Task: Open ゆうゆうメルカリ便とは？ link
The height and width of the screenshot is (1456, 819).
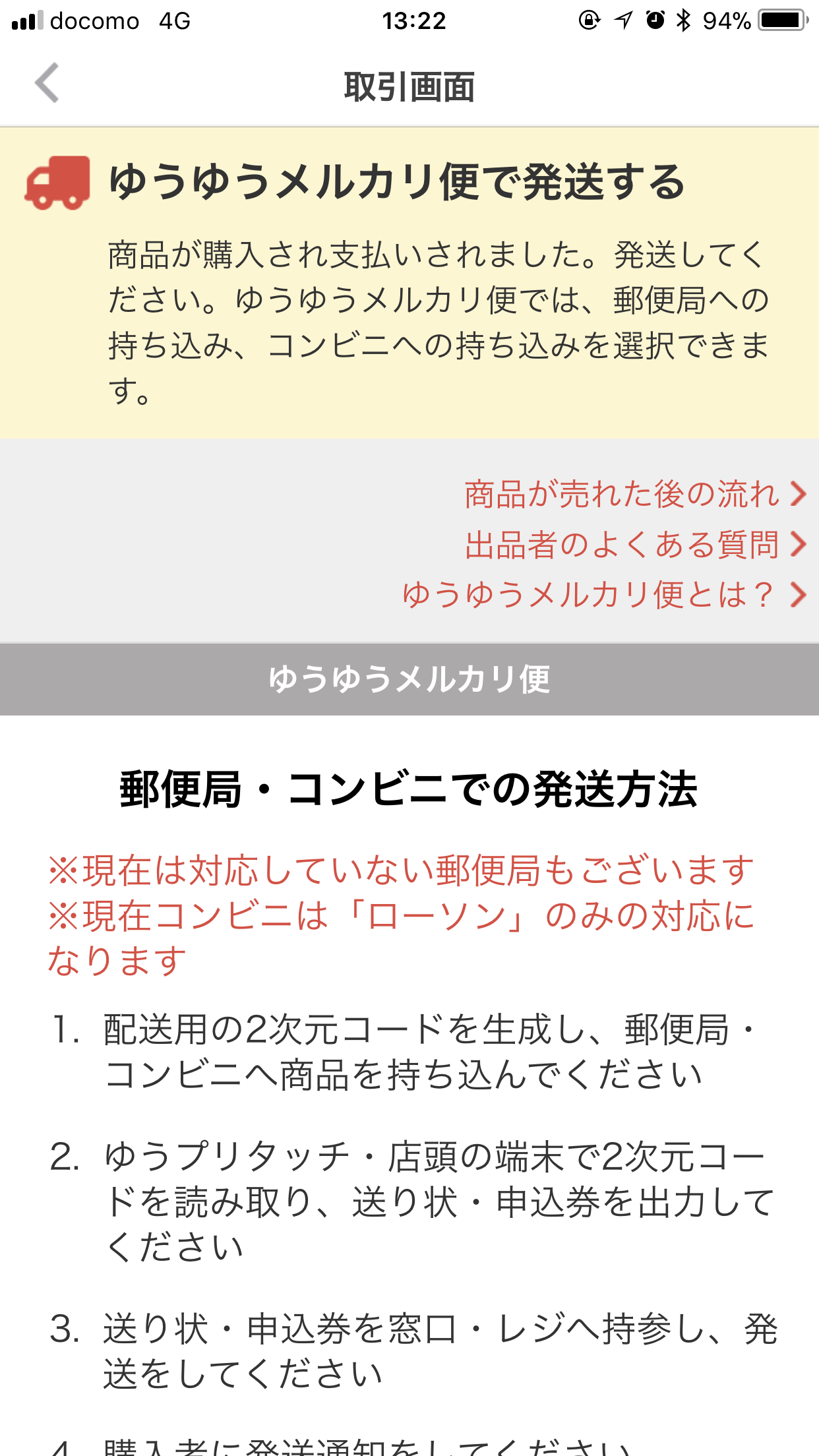Action: 604,595
